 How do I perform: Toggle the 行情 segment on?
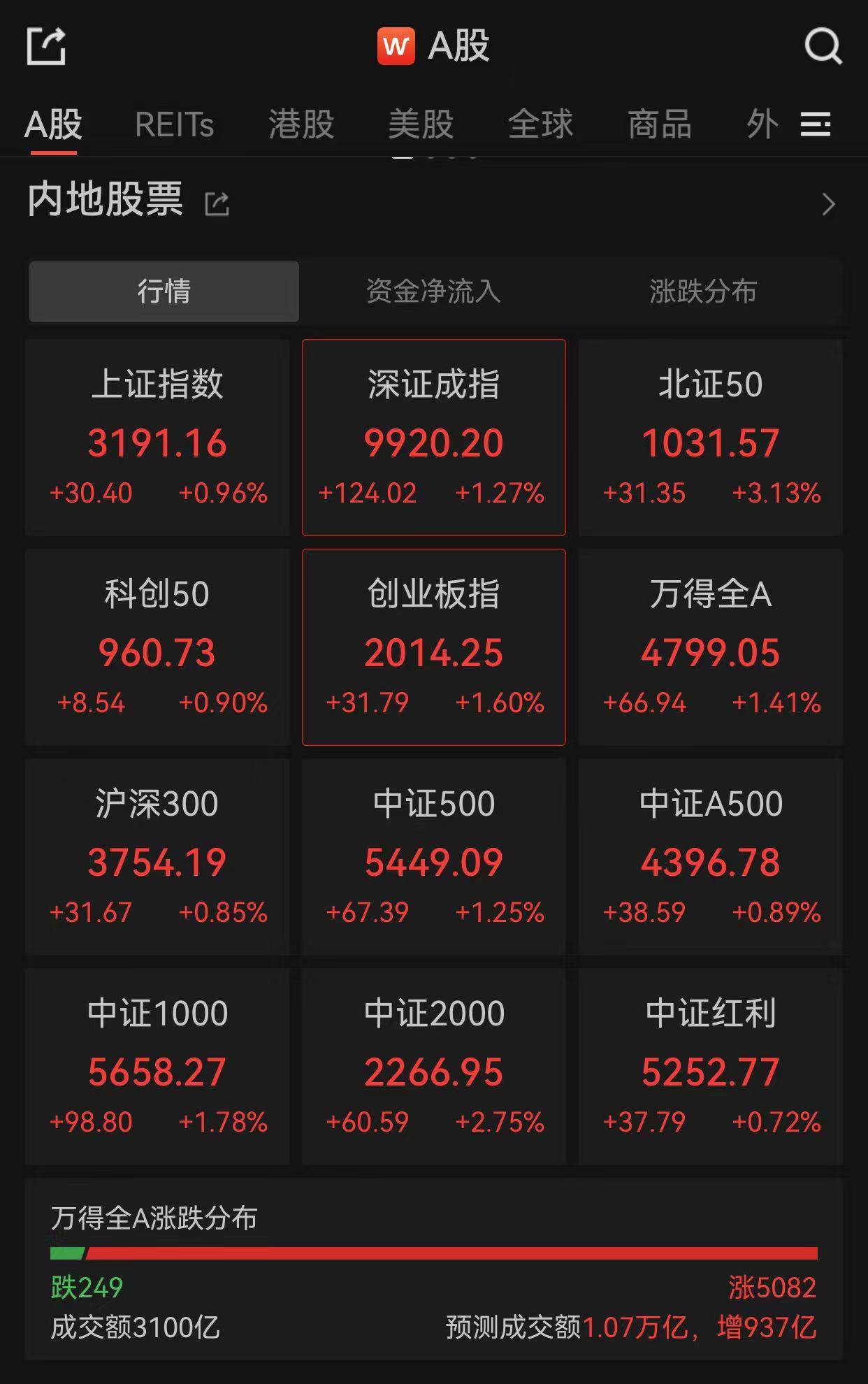[x=163, y=292]
